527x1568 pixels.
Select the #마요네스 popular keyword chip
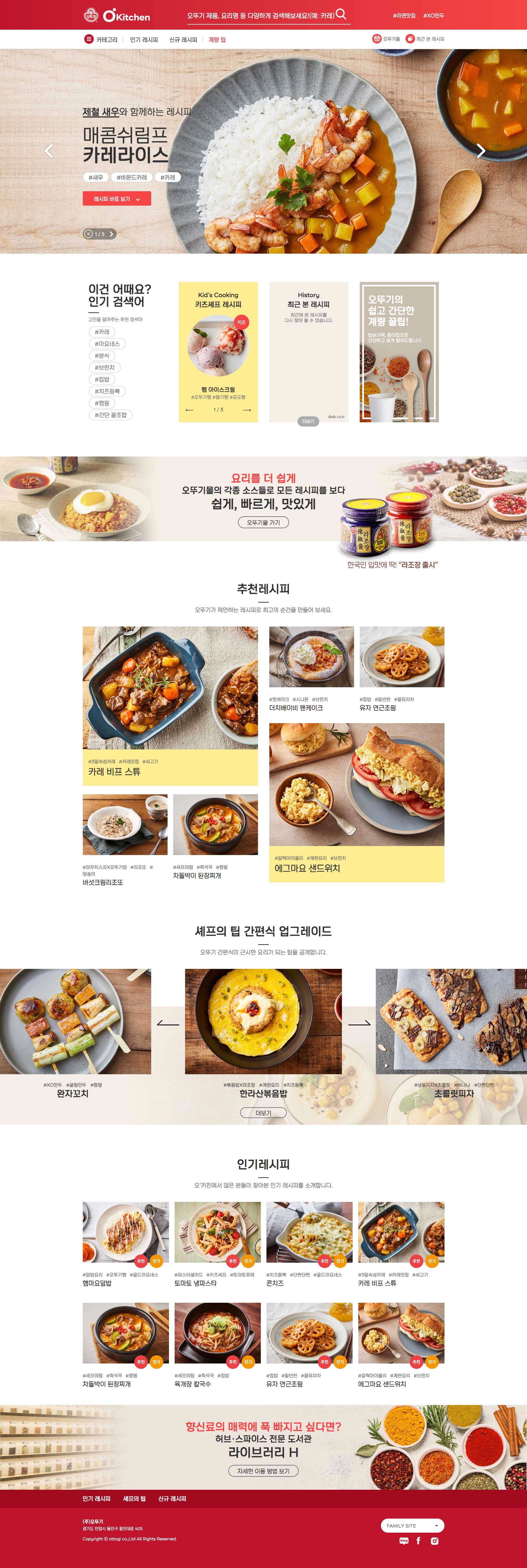pyautogui.click(x=107, y=344)
